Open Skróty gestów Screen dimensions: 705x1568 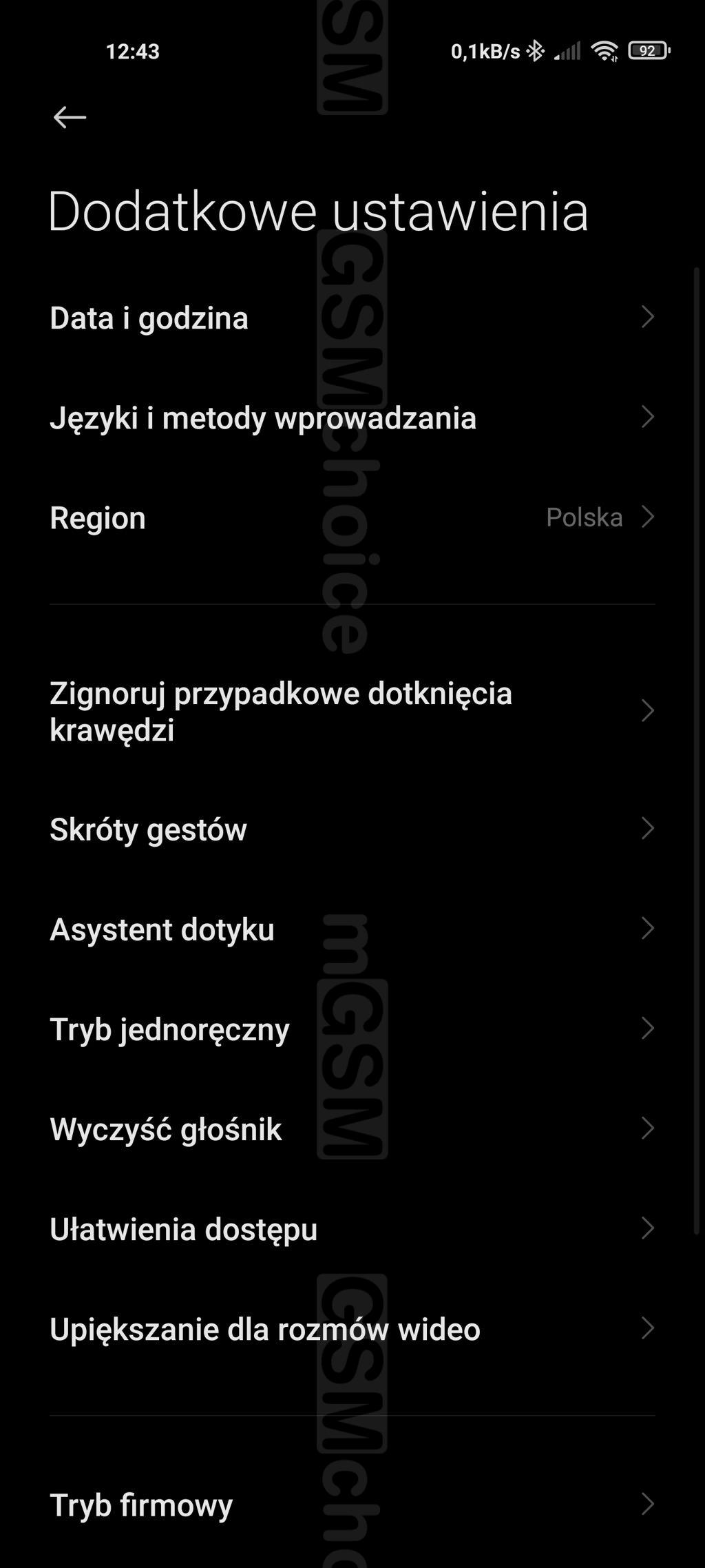click(352, 829)
